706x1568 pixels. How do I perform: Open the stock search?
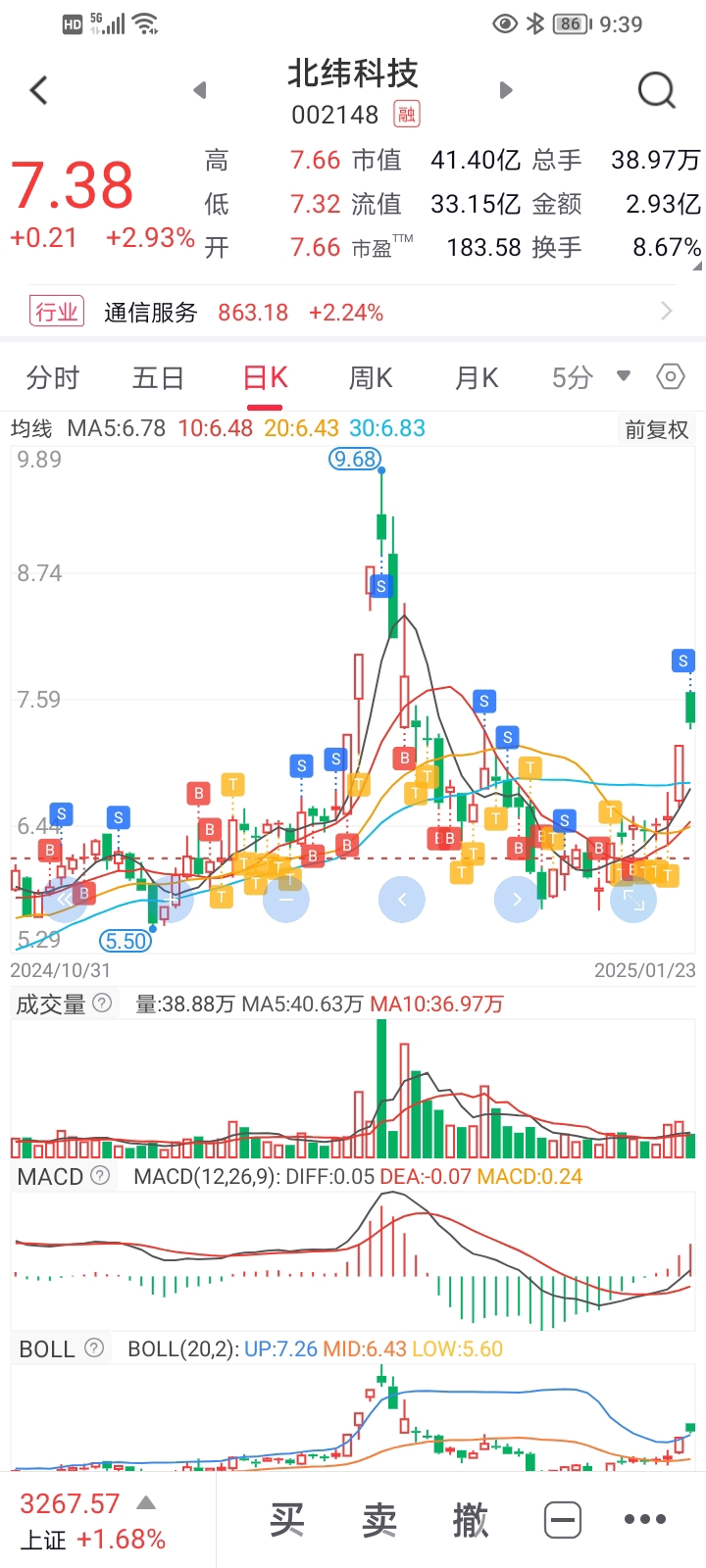[x=656, y=91]
